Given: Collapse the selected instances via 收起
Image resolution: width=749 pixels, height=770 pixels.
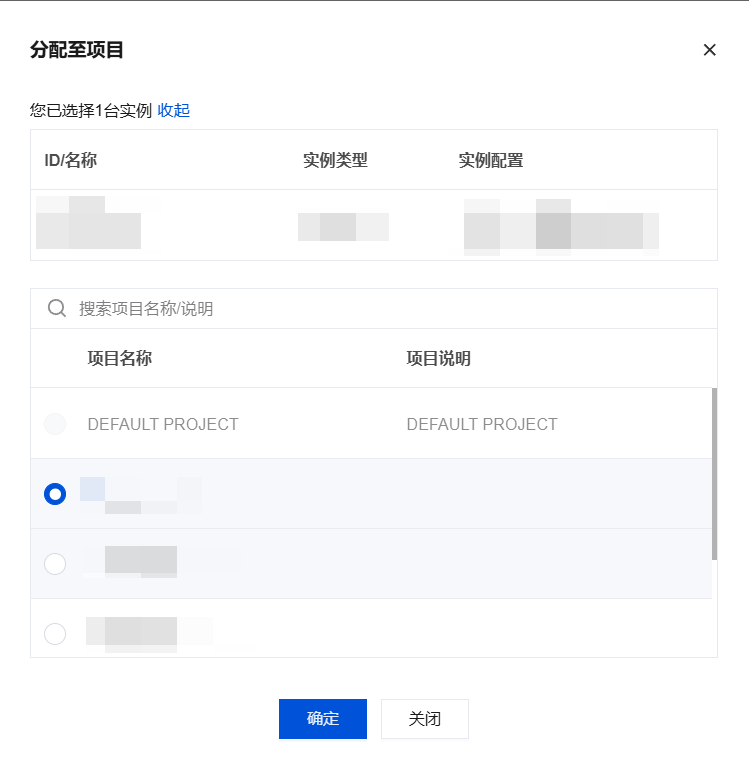Looking at the screenshot, I should click(173, 110).
